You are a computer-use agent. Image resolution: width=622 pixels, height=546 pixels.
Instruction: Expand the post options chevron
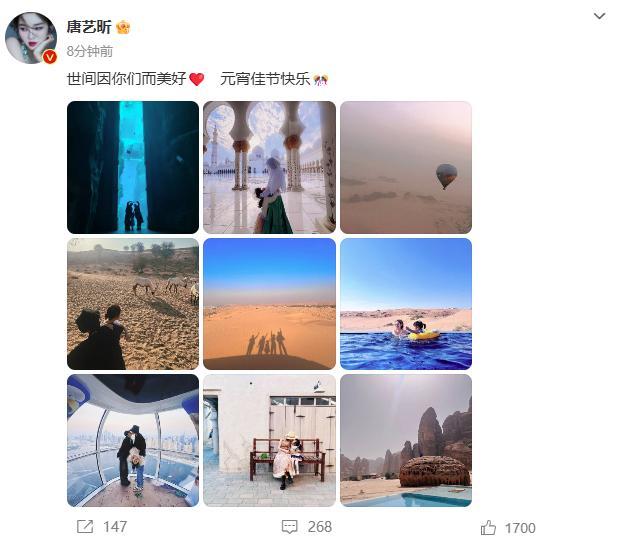coord(599,17)
